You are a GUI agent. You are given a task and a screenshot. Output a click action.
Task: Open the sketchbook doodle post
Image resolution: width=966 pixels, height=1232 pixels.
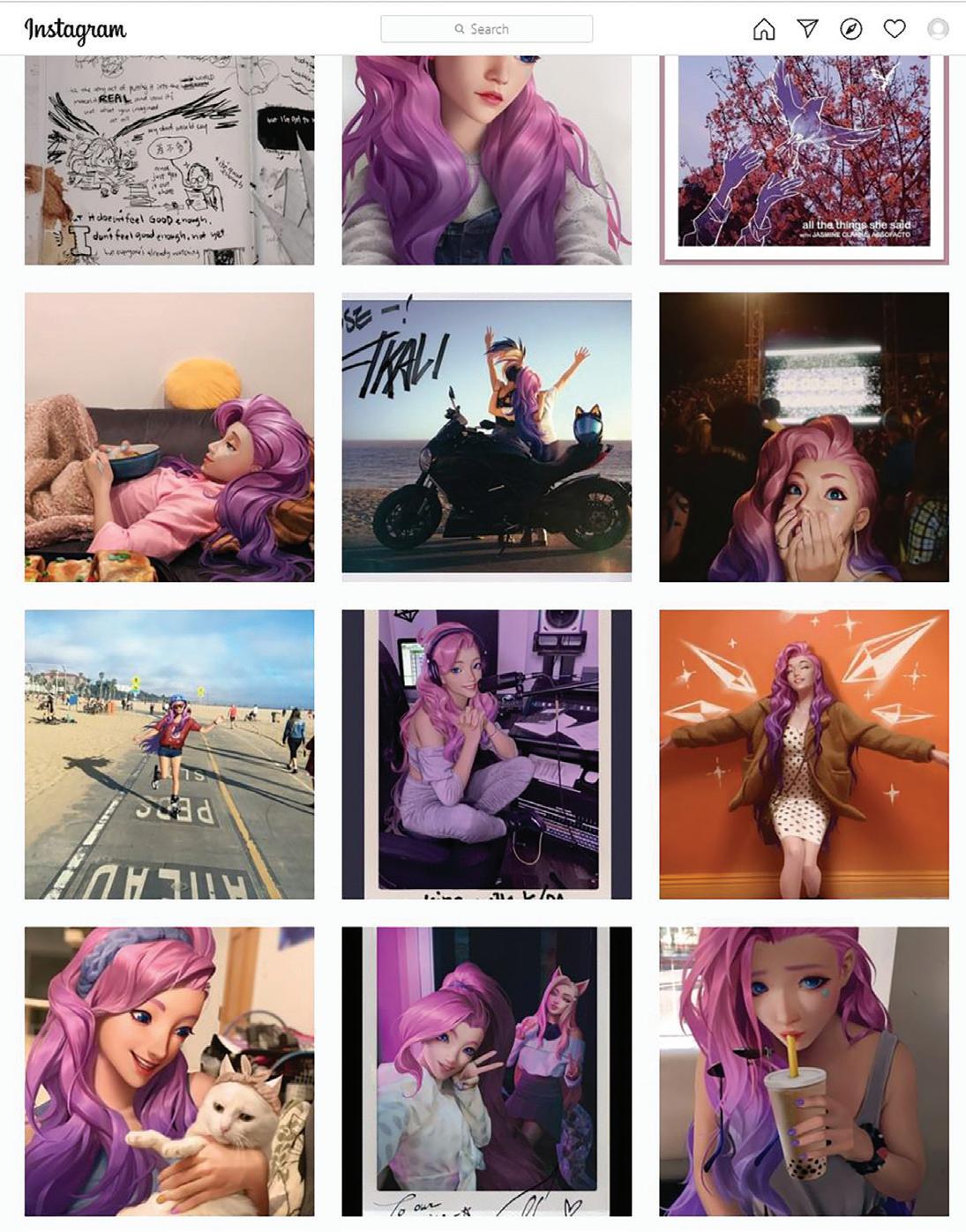pyautogui.click(x=169, y=159)
